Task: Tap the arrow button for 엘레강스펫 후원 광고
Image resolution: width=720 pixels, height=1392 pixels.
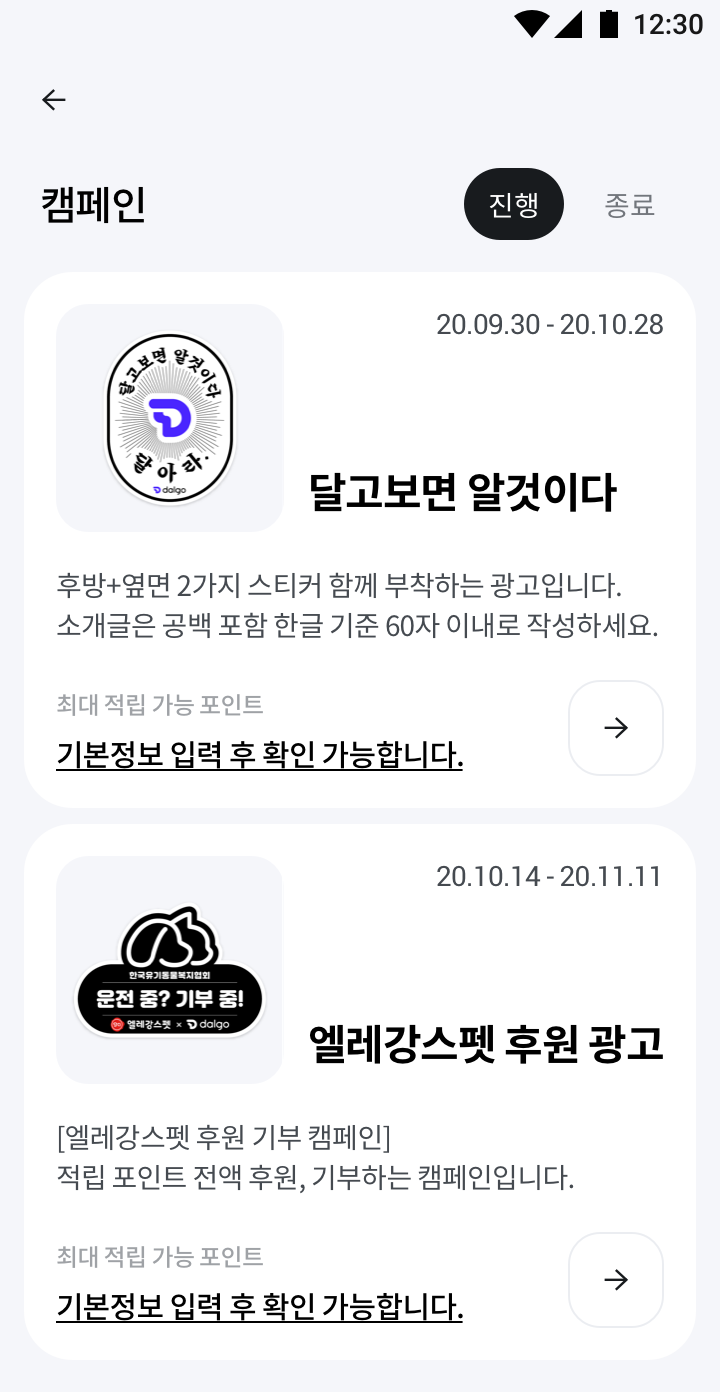Action: click(x=616, y=1280)
